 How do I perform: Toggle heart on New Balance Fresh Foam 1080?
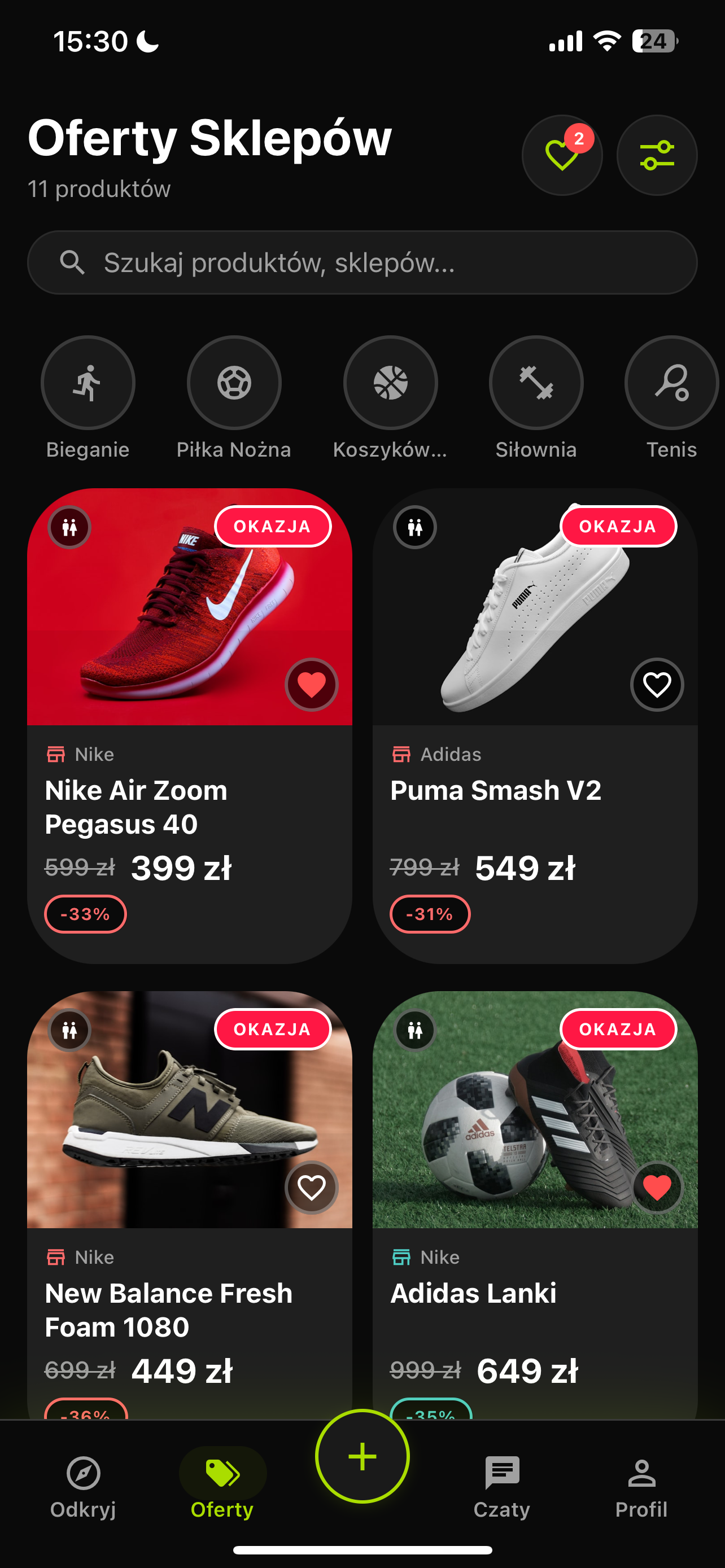[x=312, y=1187]
